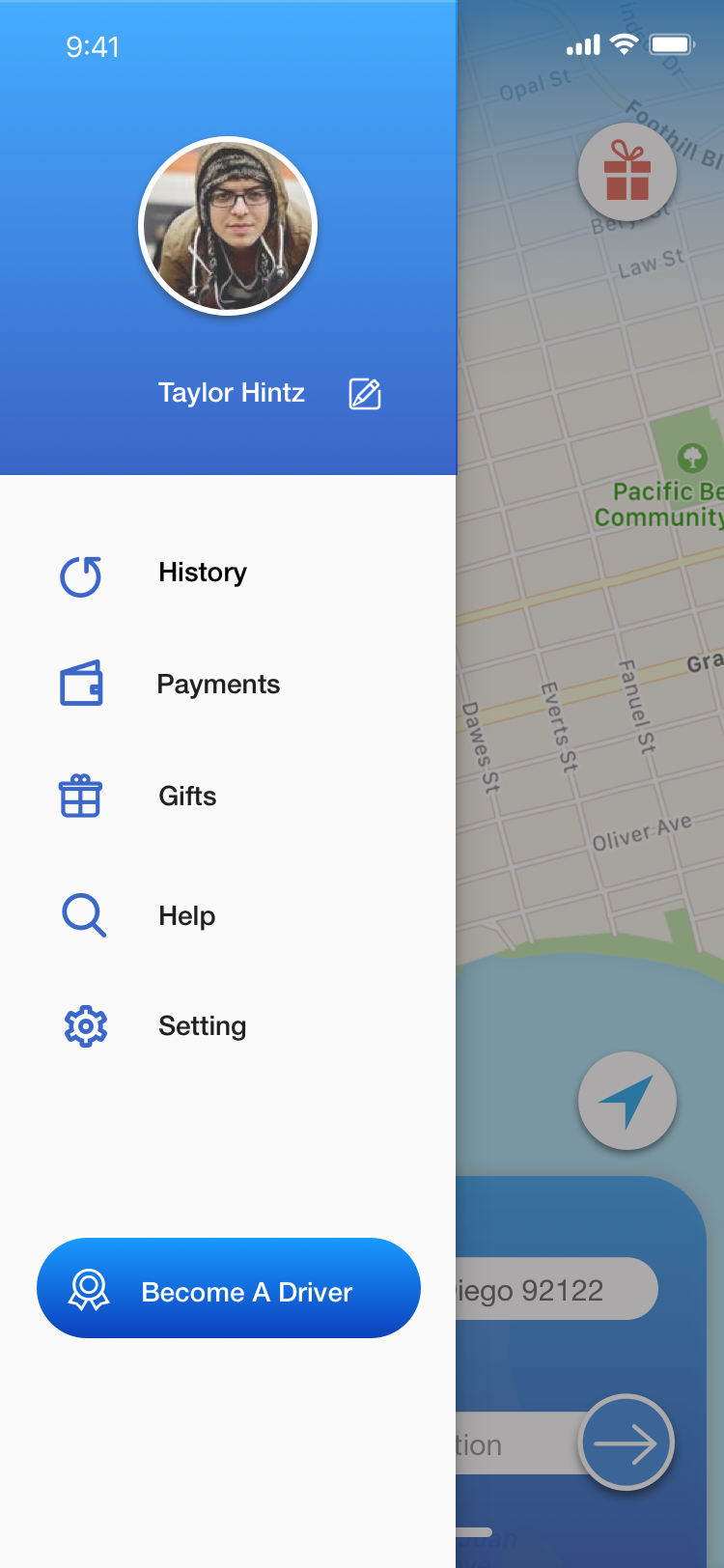The image size is (724, 1568).
Task: Open Help section
Action: coord(186,915)
